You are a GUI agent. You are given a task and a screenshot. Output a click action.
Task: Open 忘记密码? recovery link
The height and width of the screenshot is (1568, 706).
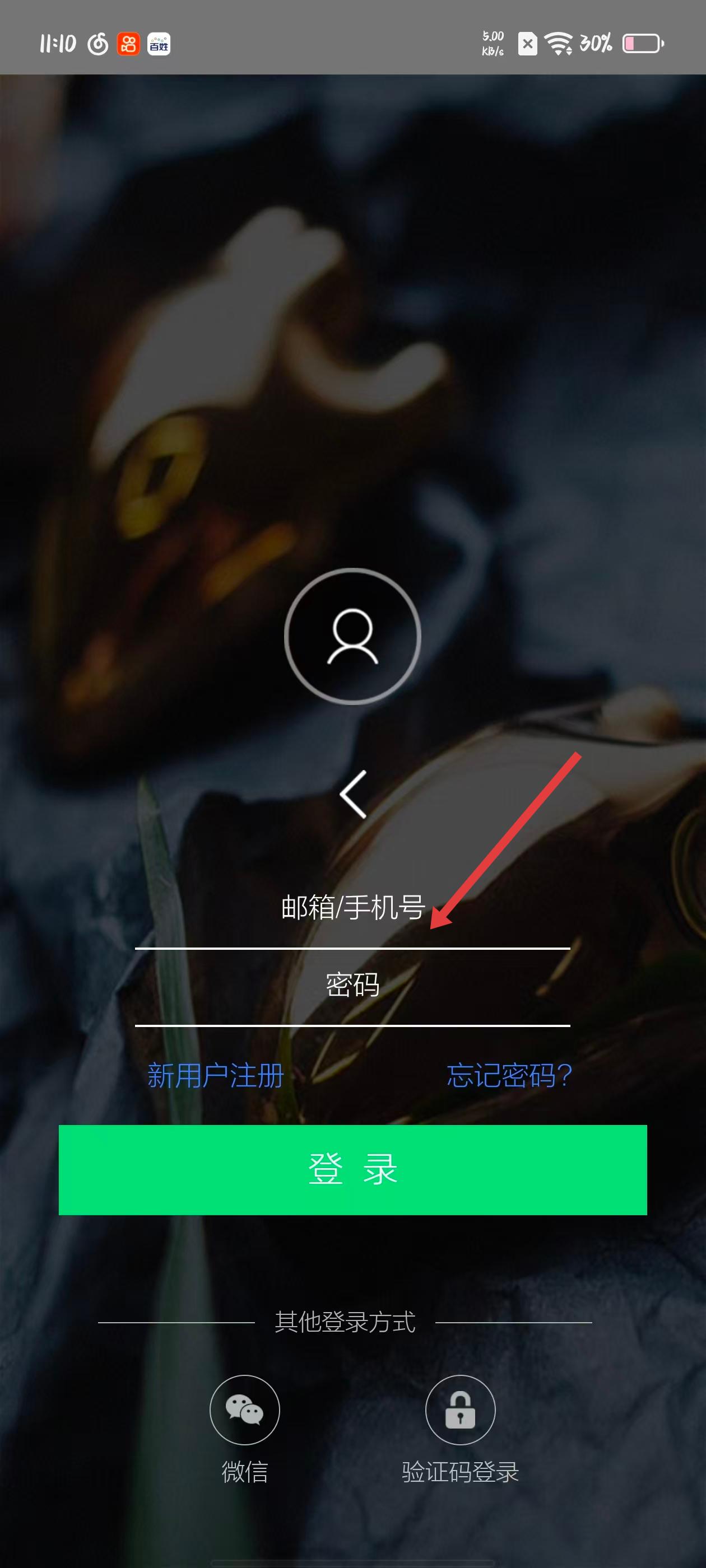(x=509, y=1076)
